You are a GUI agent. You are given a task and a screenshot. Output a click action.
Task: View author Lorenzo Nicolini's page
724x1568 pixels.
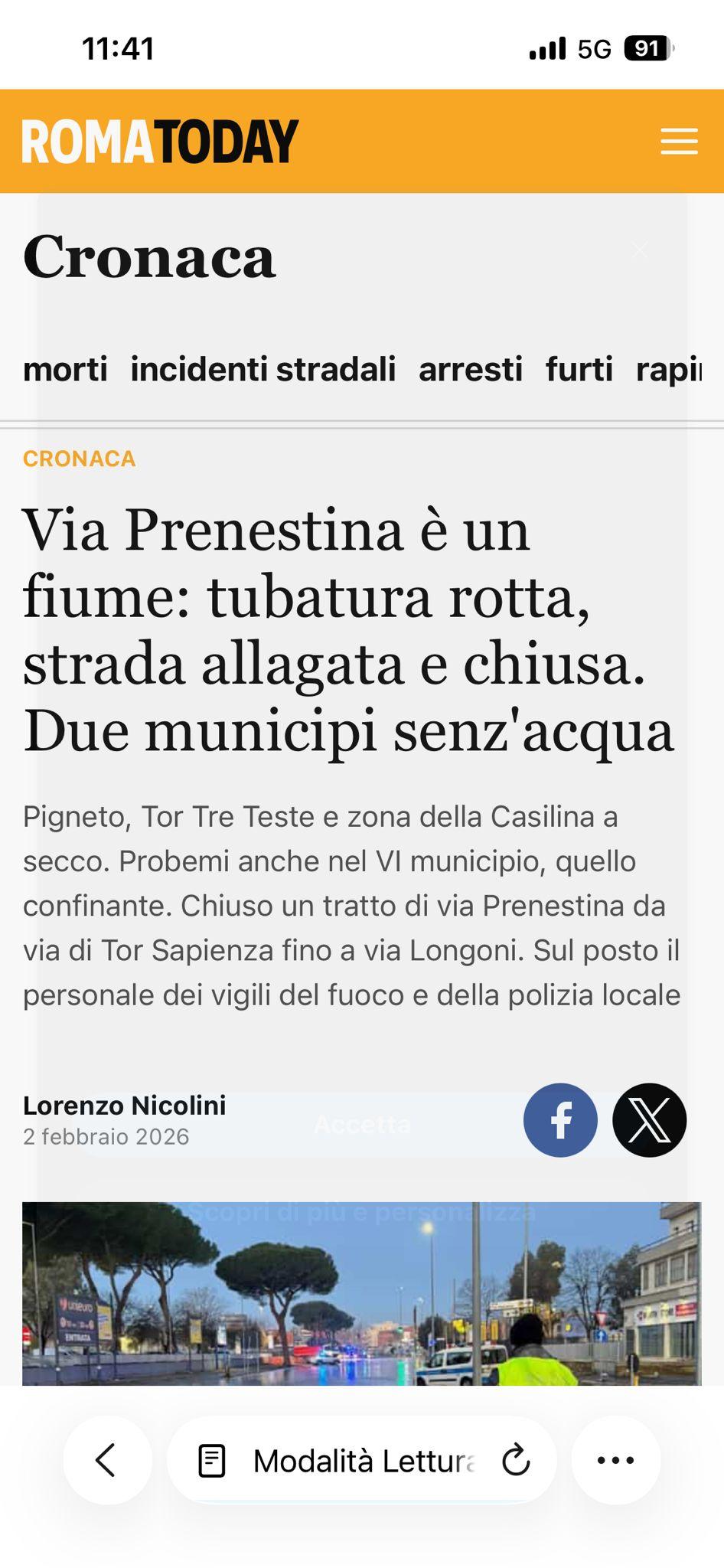click(124, 1106)
